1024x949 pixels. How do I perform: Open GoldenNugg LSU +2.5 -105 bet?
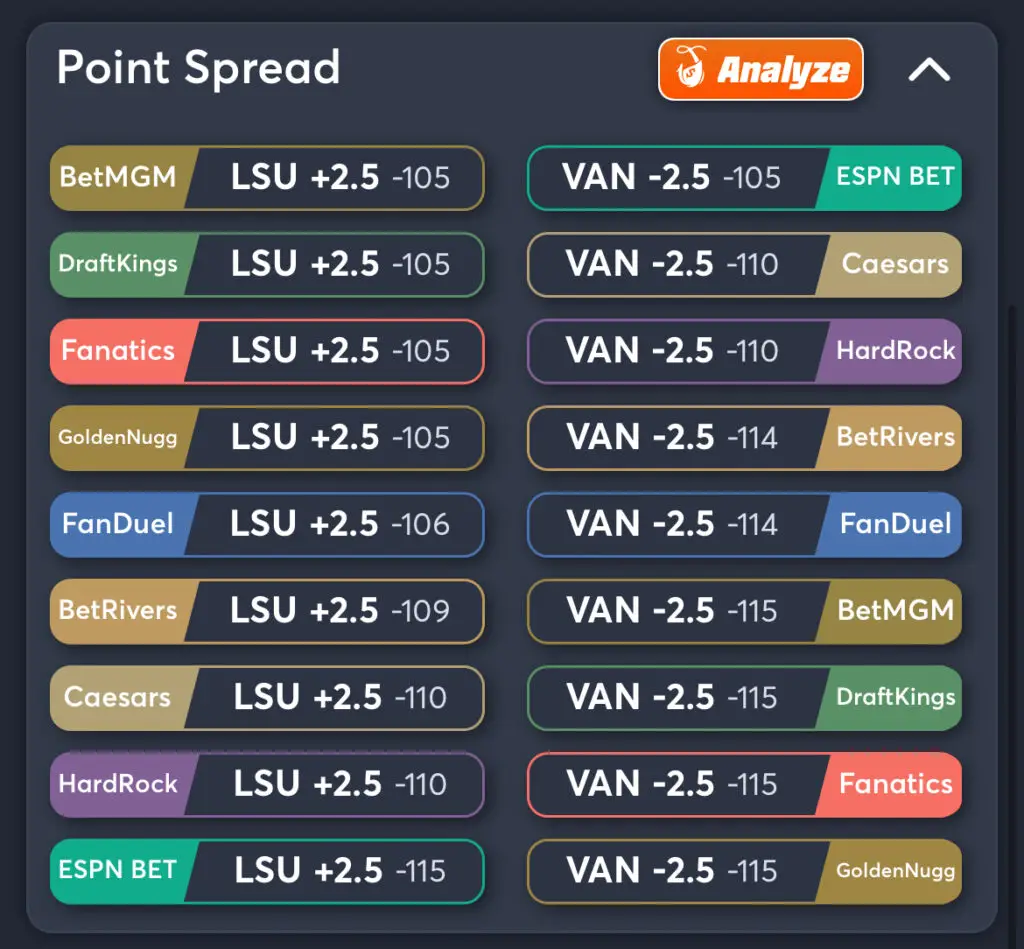tap(267, 437)
